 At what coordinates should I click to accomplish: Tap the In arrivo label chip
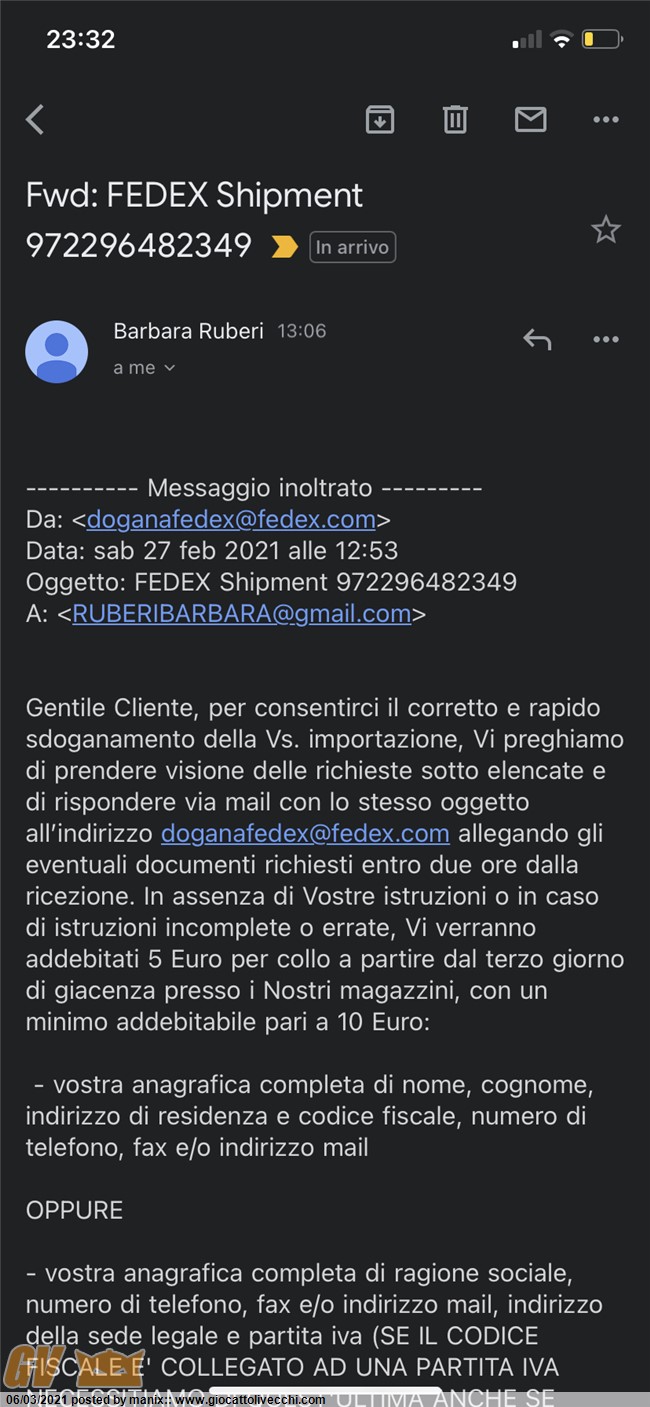tap(353, 246)
